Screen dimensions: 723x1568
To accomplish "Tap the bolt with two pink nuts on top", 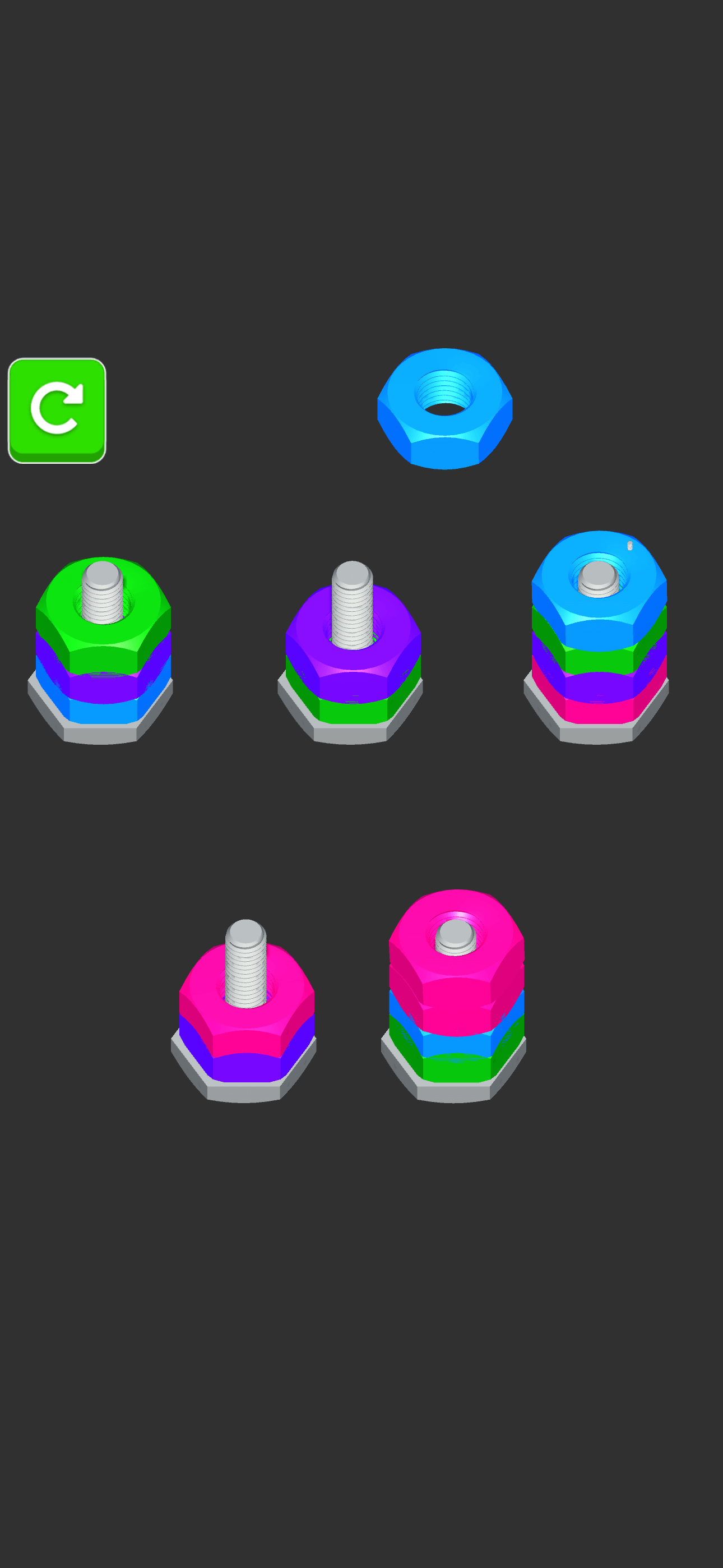I will (456, 992).
